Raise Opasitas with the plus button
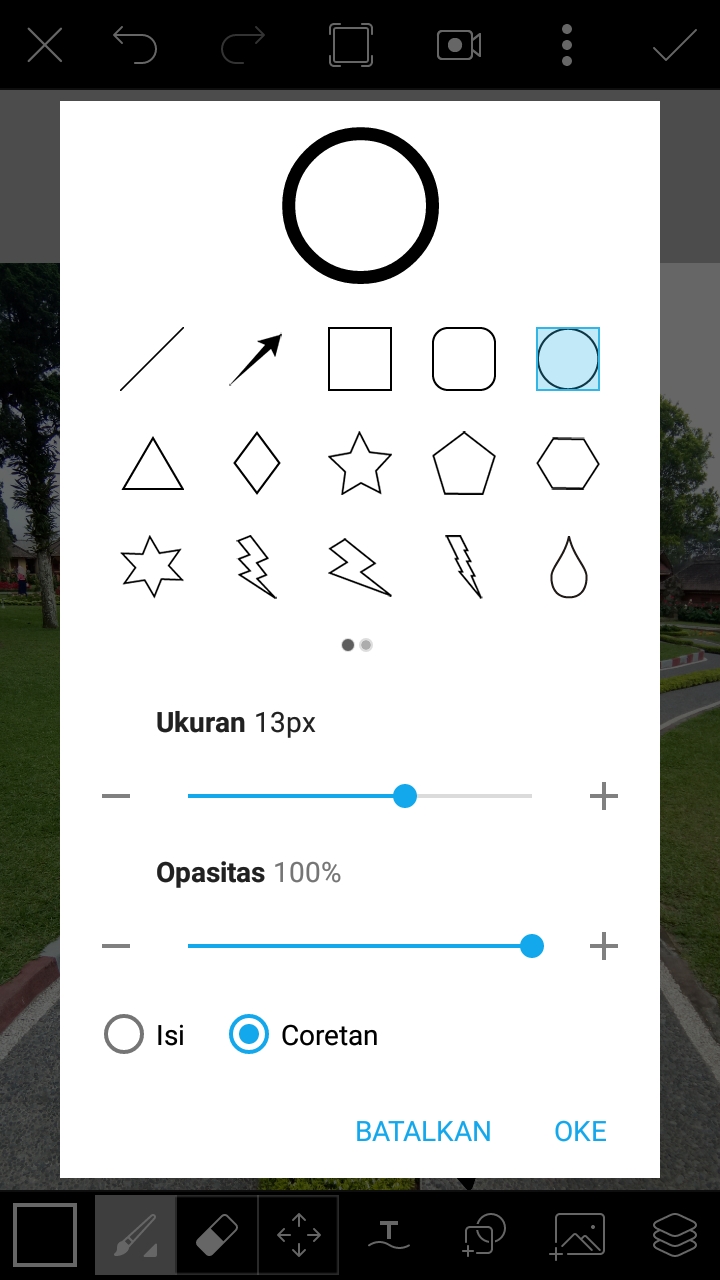The width and height of the screenshot is (720, 1280). [x=604, y=946]
